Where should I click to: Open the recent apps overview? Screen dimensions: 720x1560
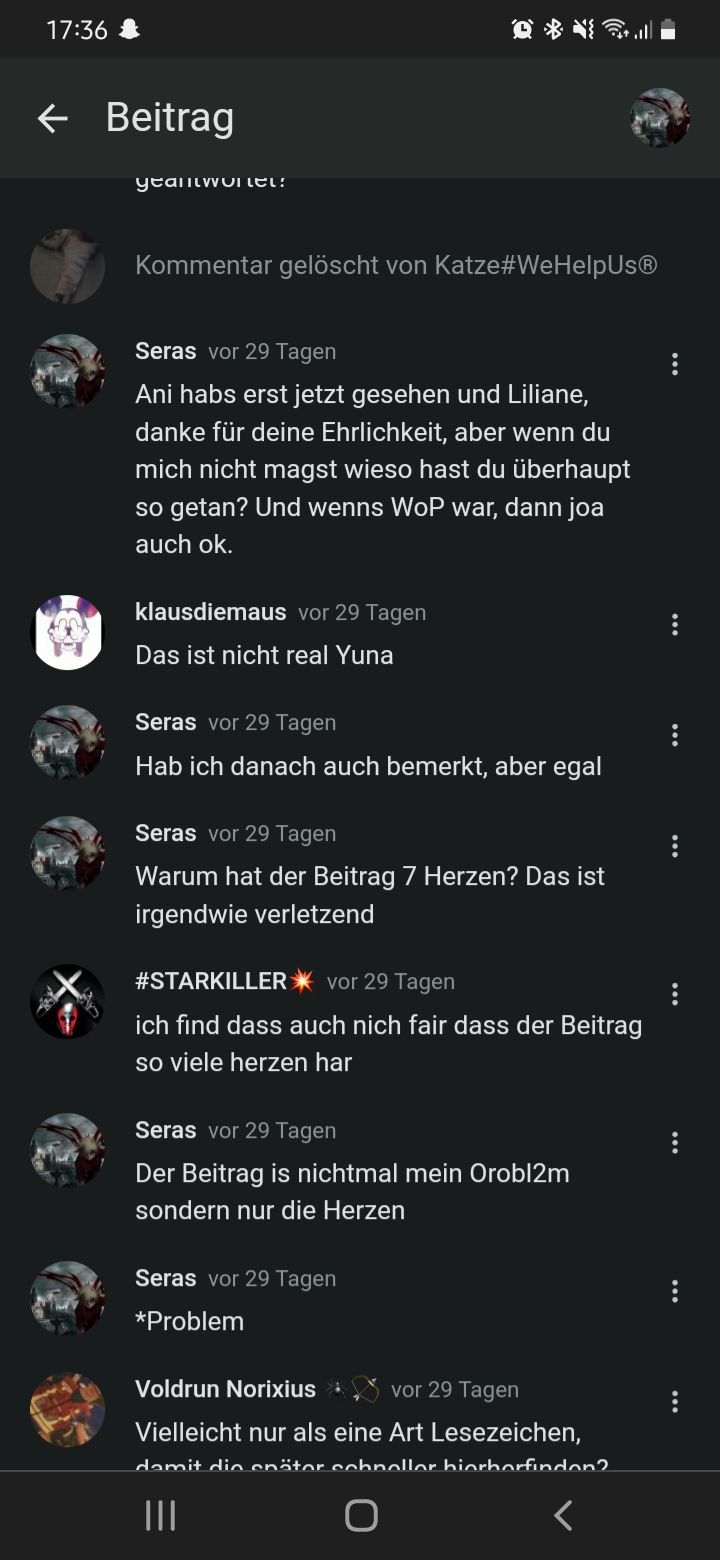pyautogui.click(x=160, y=1516)
